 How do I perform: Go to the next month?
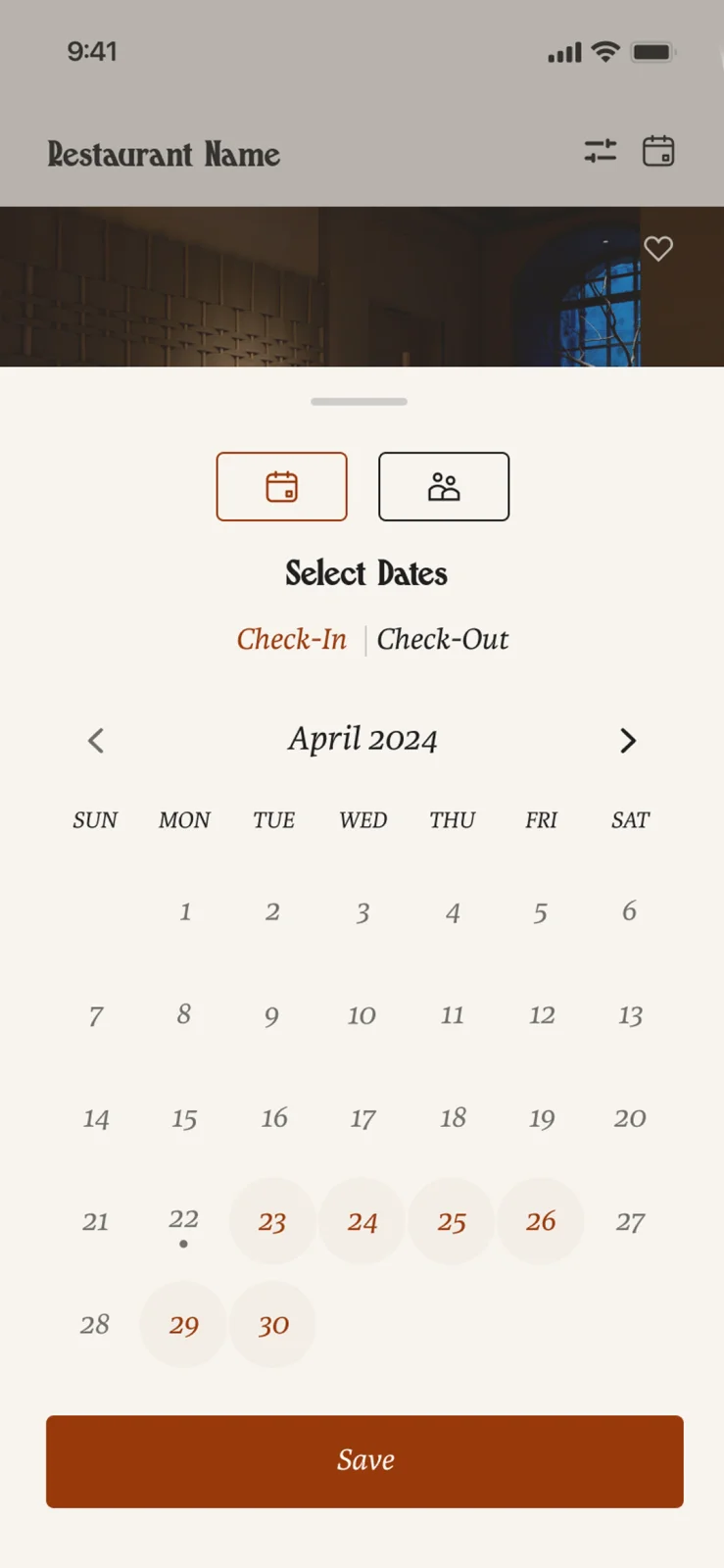point(628,741)
